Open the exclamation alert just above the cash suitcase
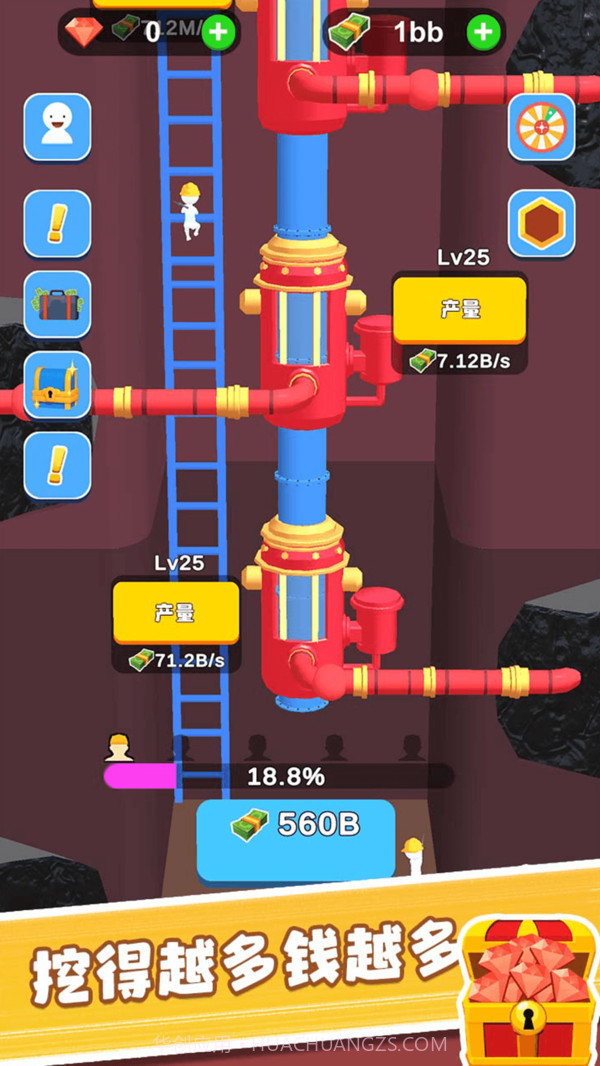The width and height of the screenshot is (600, 1066). click(57, 223)
